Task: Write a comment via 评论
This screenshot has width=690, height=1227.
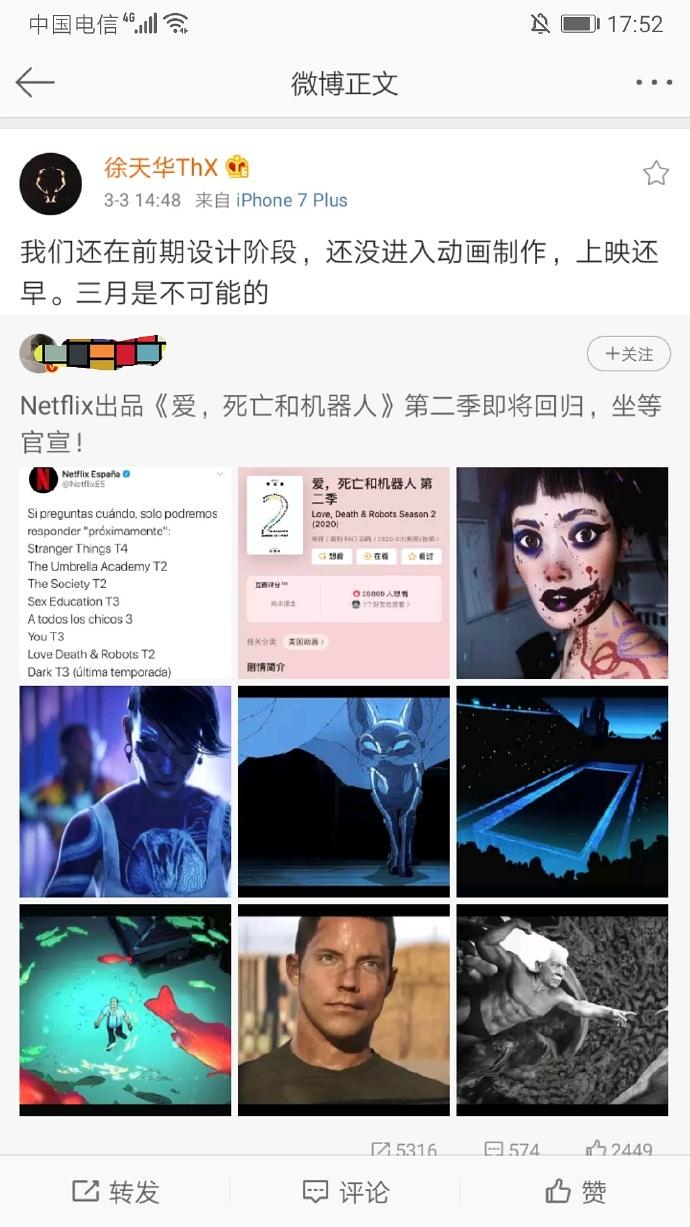Action: [x=345, y=1192]
